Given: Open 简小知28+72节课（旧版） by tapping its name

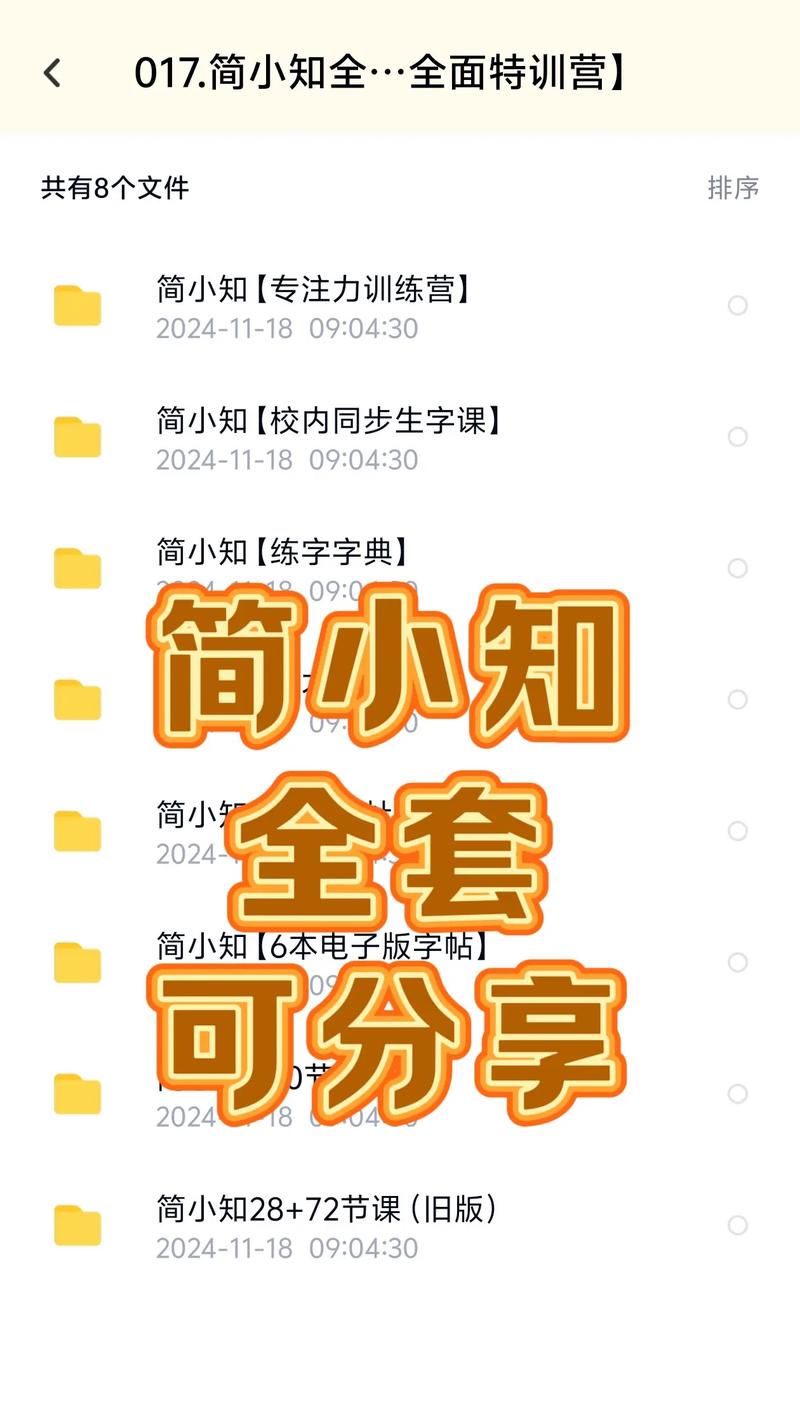Looking at the screenshot, I should (x=328, y=1208).
